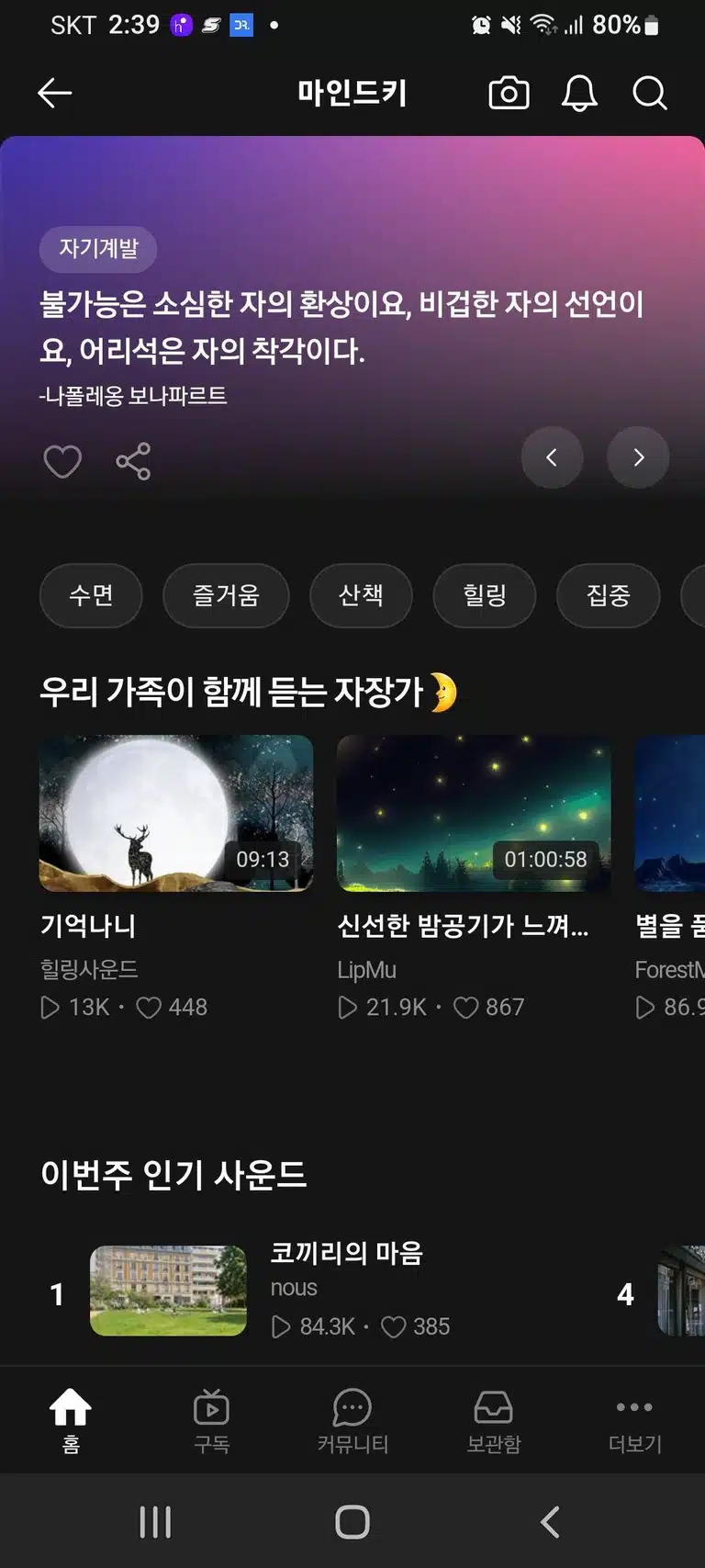Open the 더보기 tab
705x1568 pixels.
tap(634, 1421)
